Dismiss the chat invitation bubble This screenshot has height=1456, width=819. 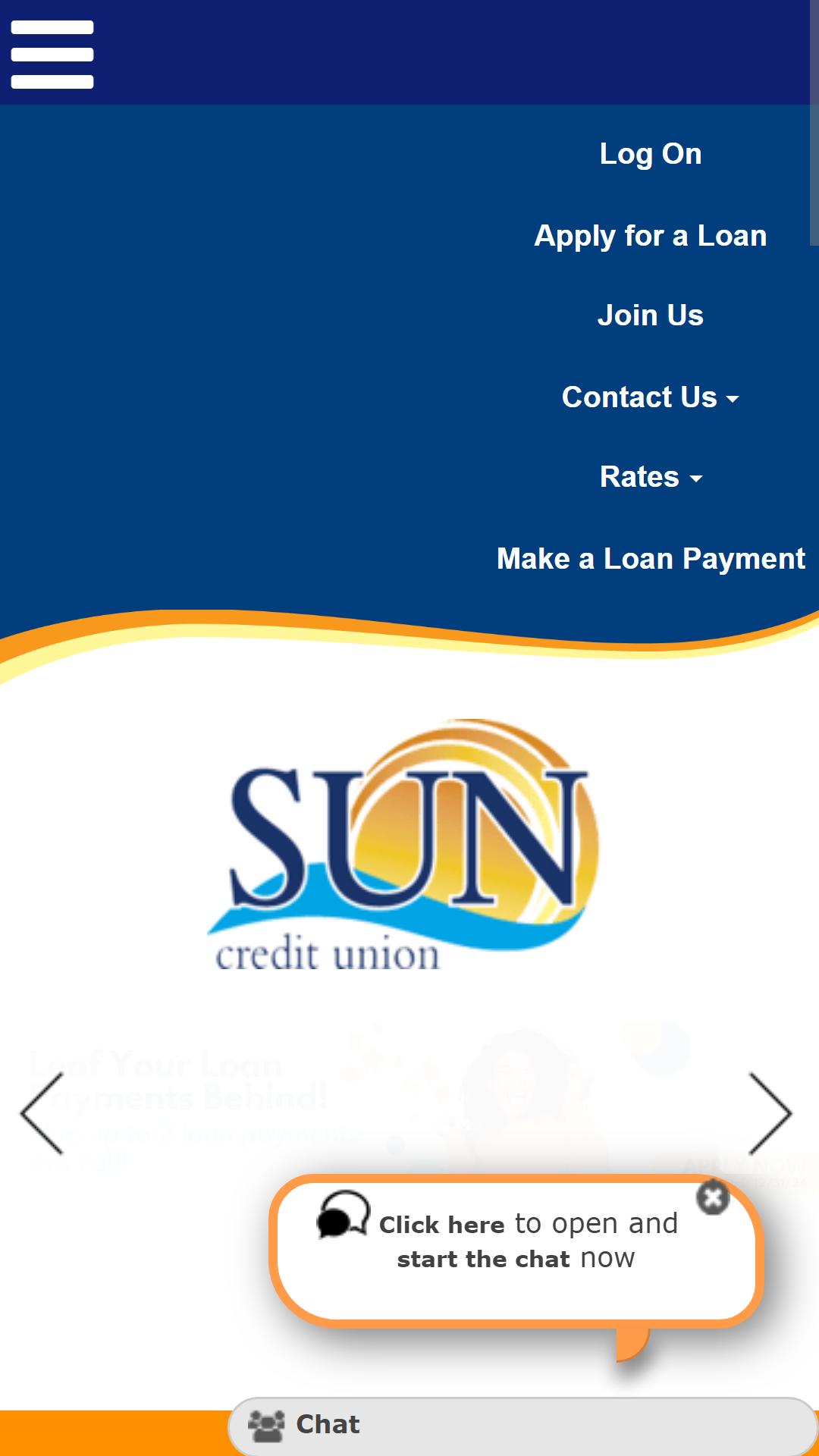(x=713, y=1197)
